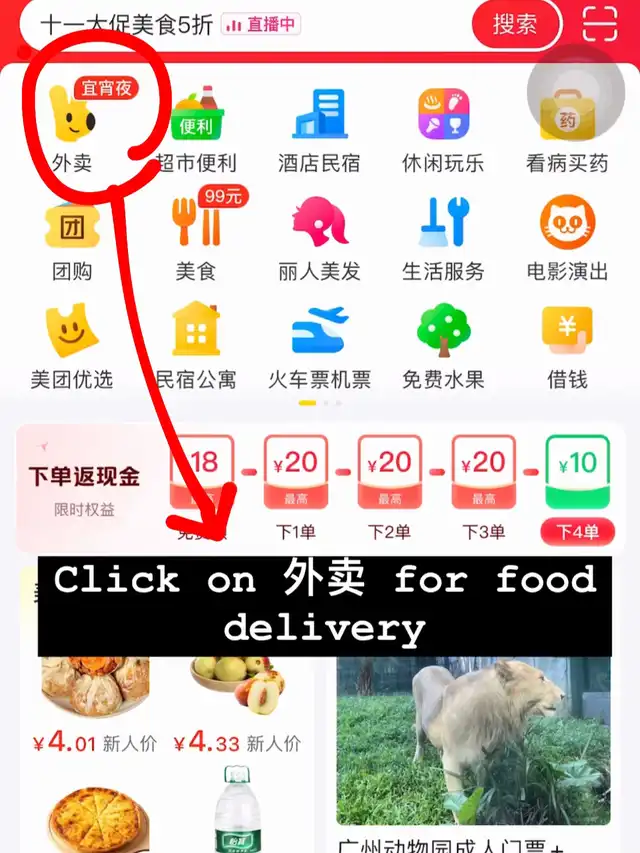The width and height of the screenshot is (640, 853).
Task: Go to 生活服务 life services
Action: click(x=443, y=239)
